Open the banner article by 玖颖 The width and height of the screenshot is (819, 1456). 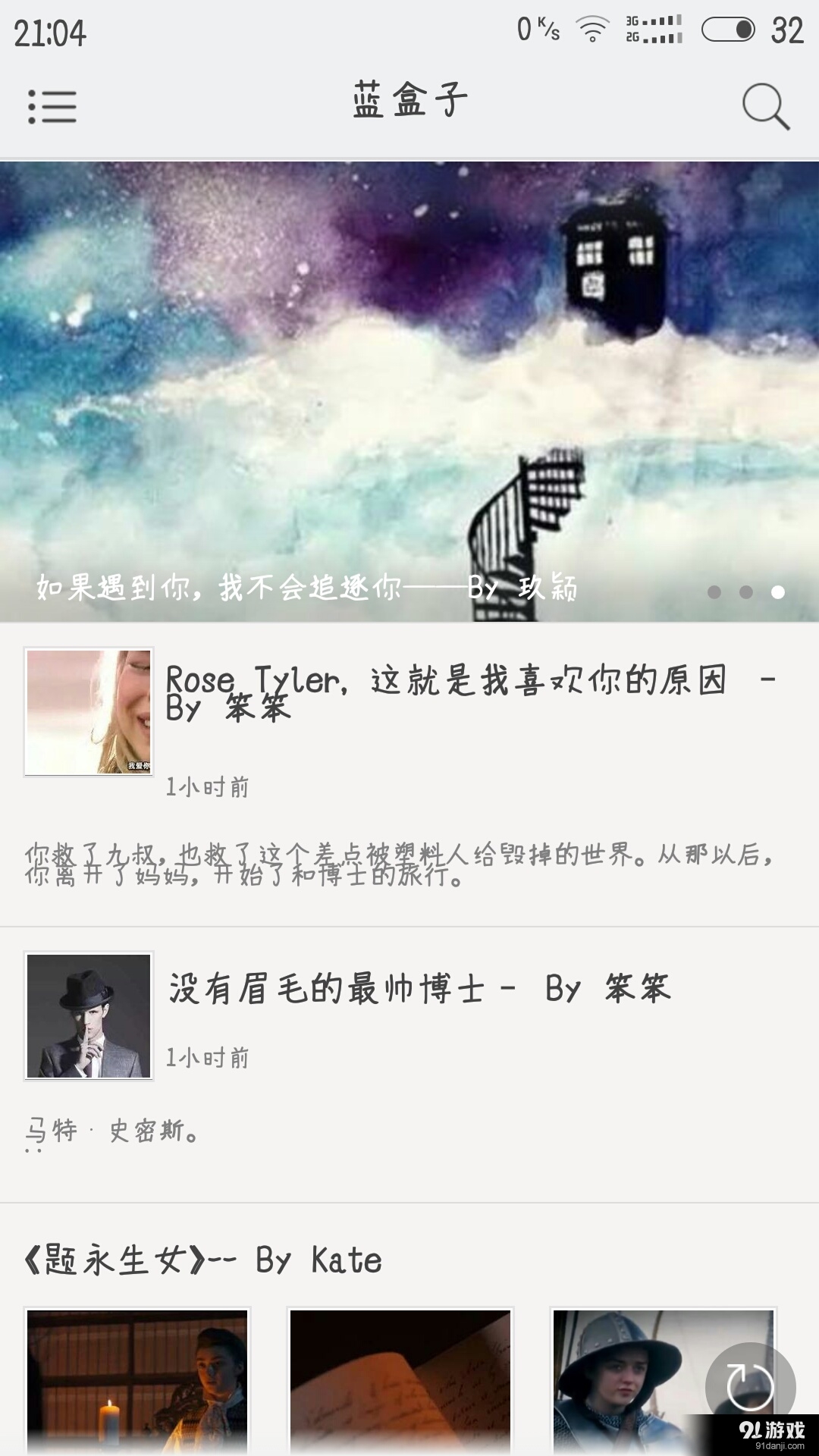tap(306, 587)
